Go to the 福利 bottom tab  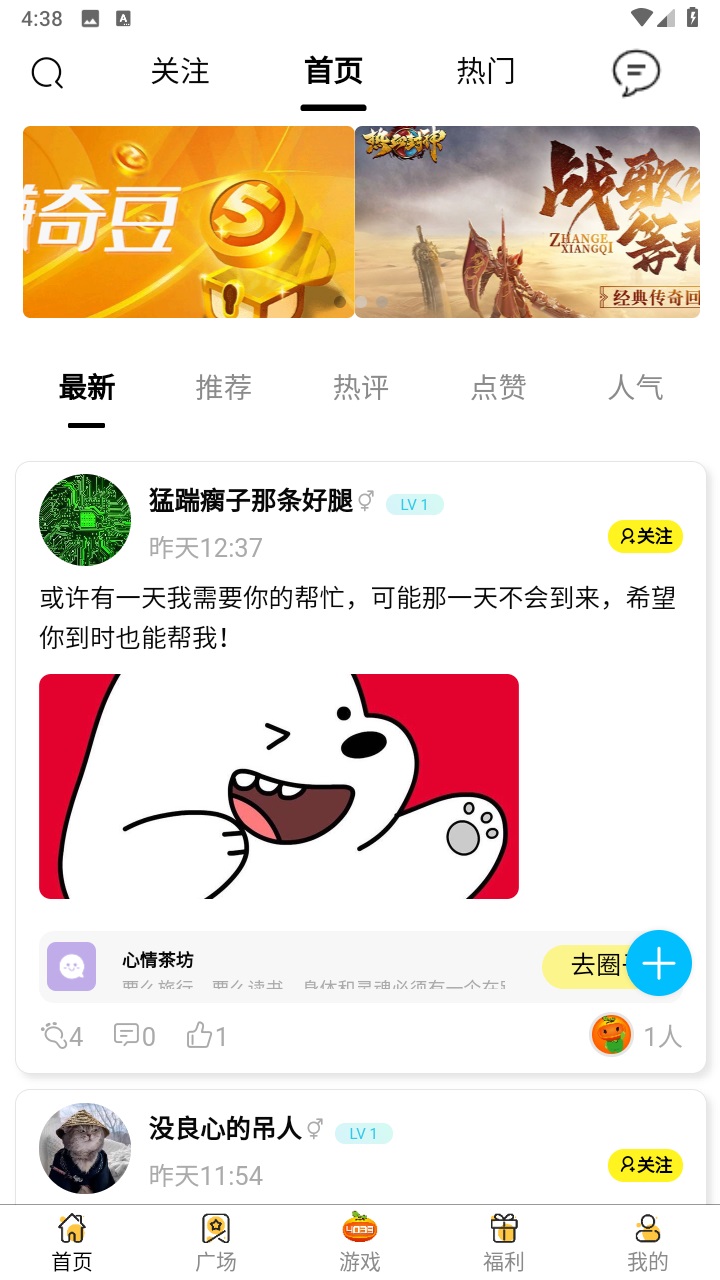504,1243
